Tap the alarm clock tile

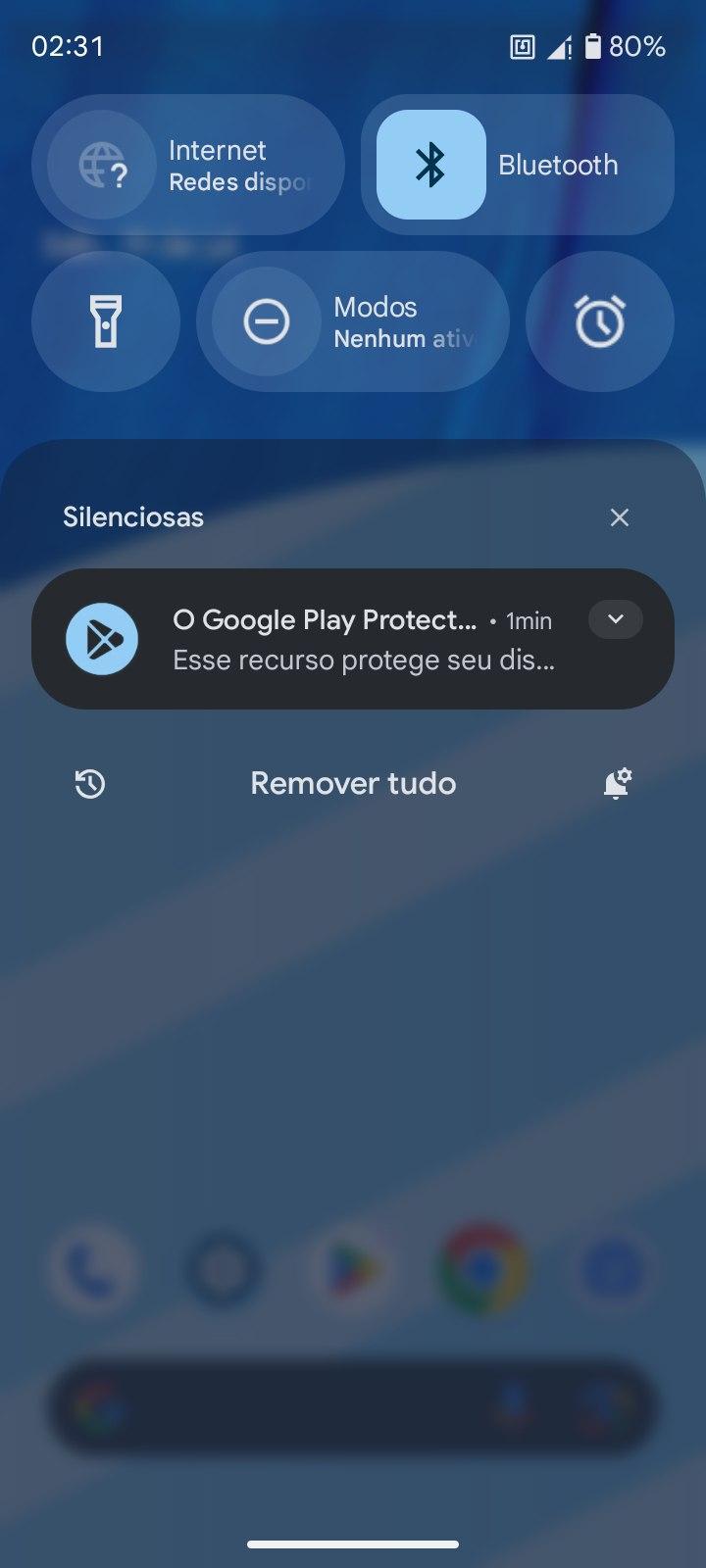[x=600, y=321]
